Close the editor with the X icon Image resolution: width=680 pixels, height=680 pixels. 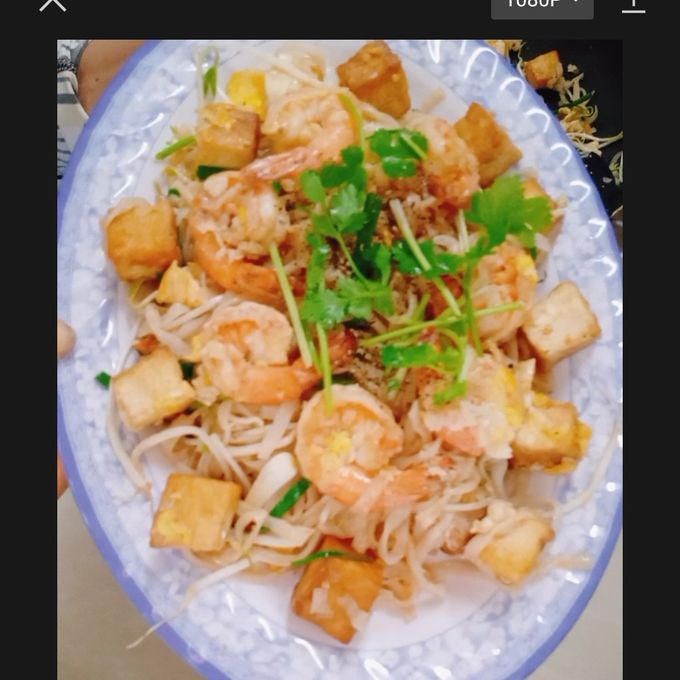point(52,3)
